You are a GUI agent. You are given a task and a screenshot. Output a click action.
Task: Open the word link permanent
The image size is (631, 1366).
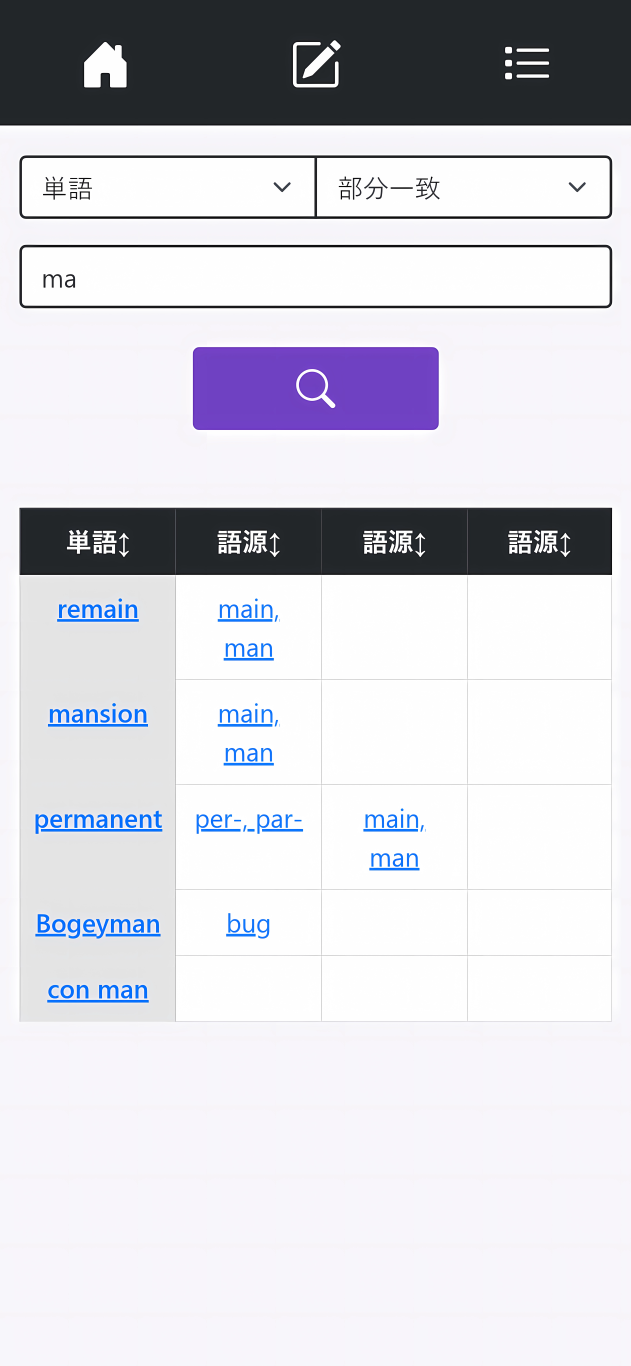tap(98, 819)
